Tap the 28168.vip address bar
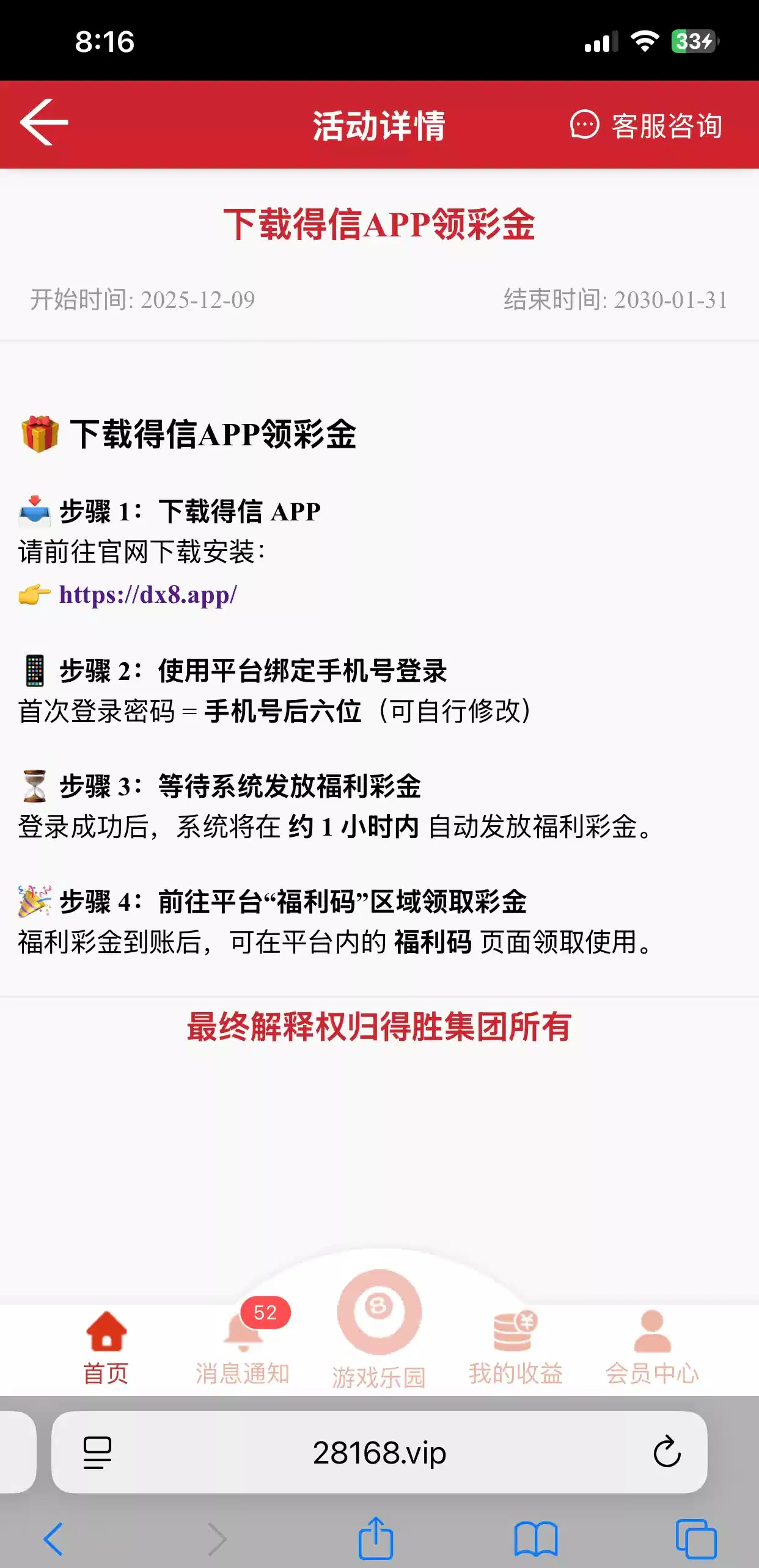 click(379, 1452)
